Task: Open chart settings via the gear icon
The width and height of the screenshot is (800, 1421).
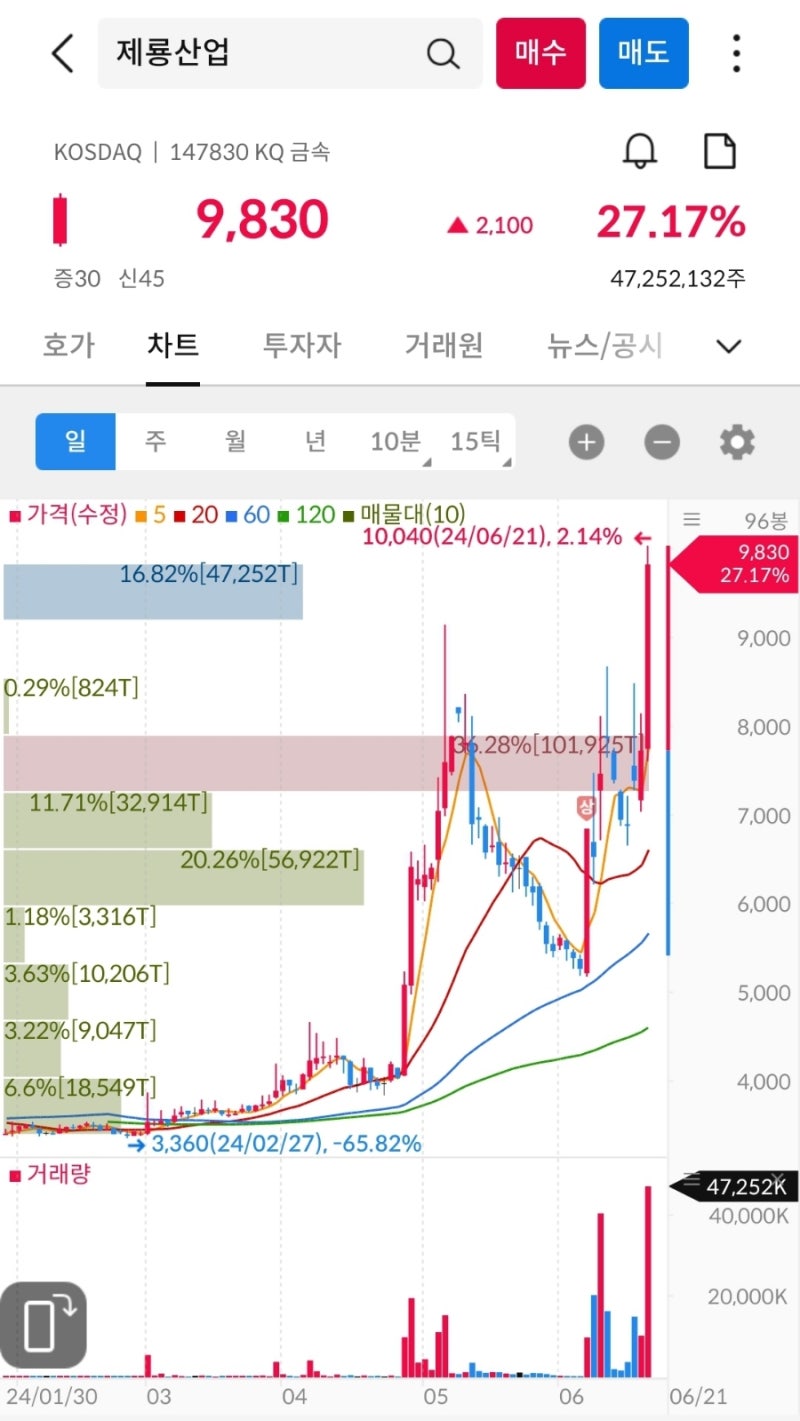Action: (x=737, y=441)
